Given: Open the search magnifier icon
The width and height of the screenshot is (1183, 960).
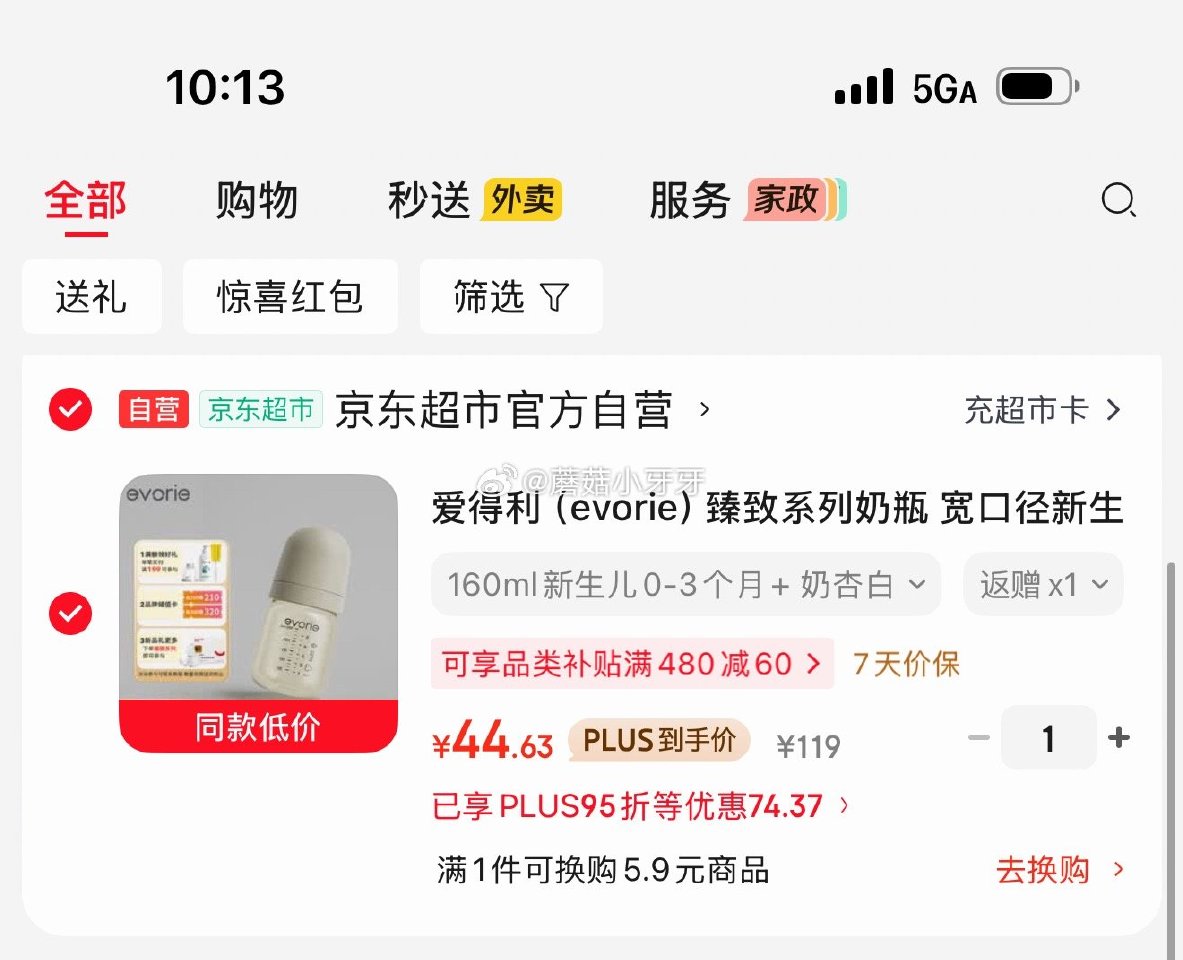Looking at the screenshot, I should 1118,200.
